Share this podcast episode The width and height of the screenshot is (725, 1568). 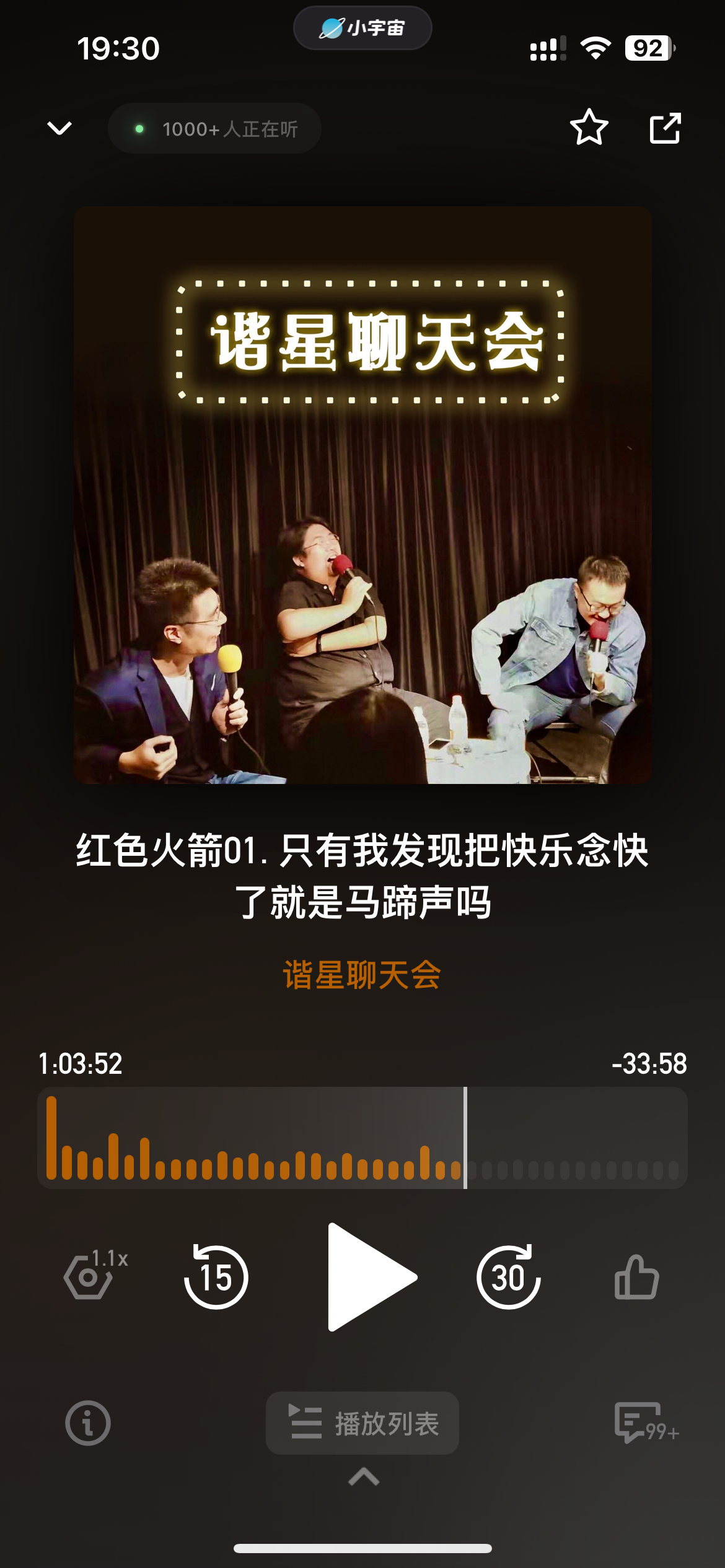pos(665,128)
